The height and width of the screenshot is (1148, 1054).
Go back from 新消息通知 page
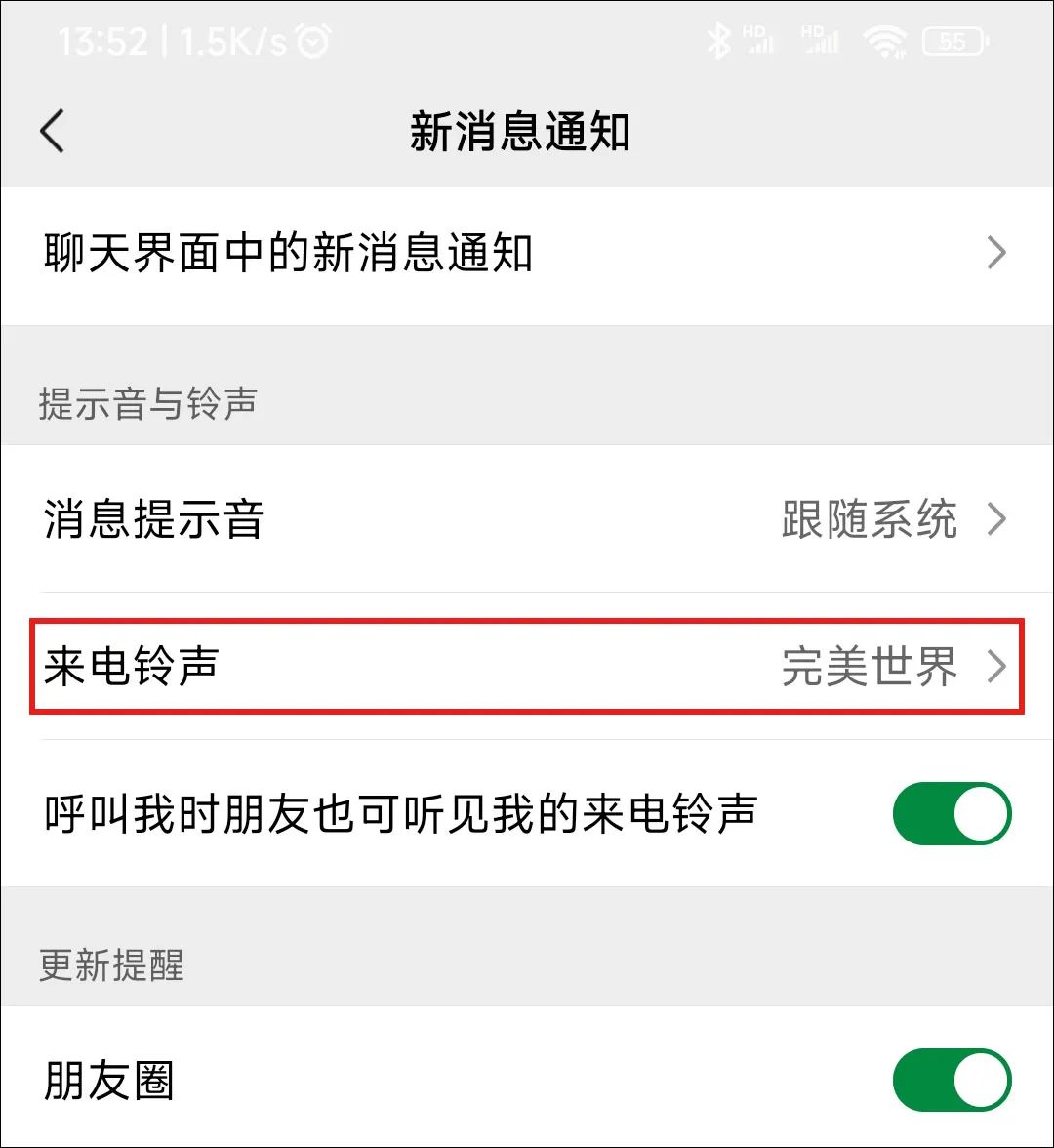tap(53, 132)
